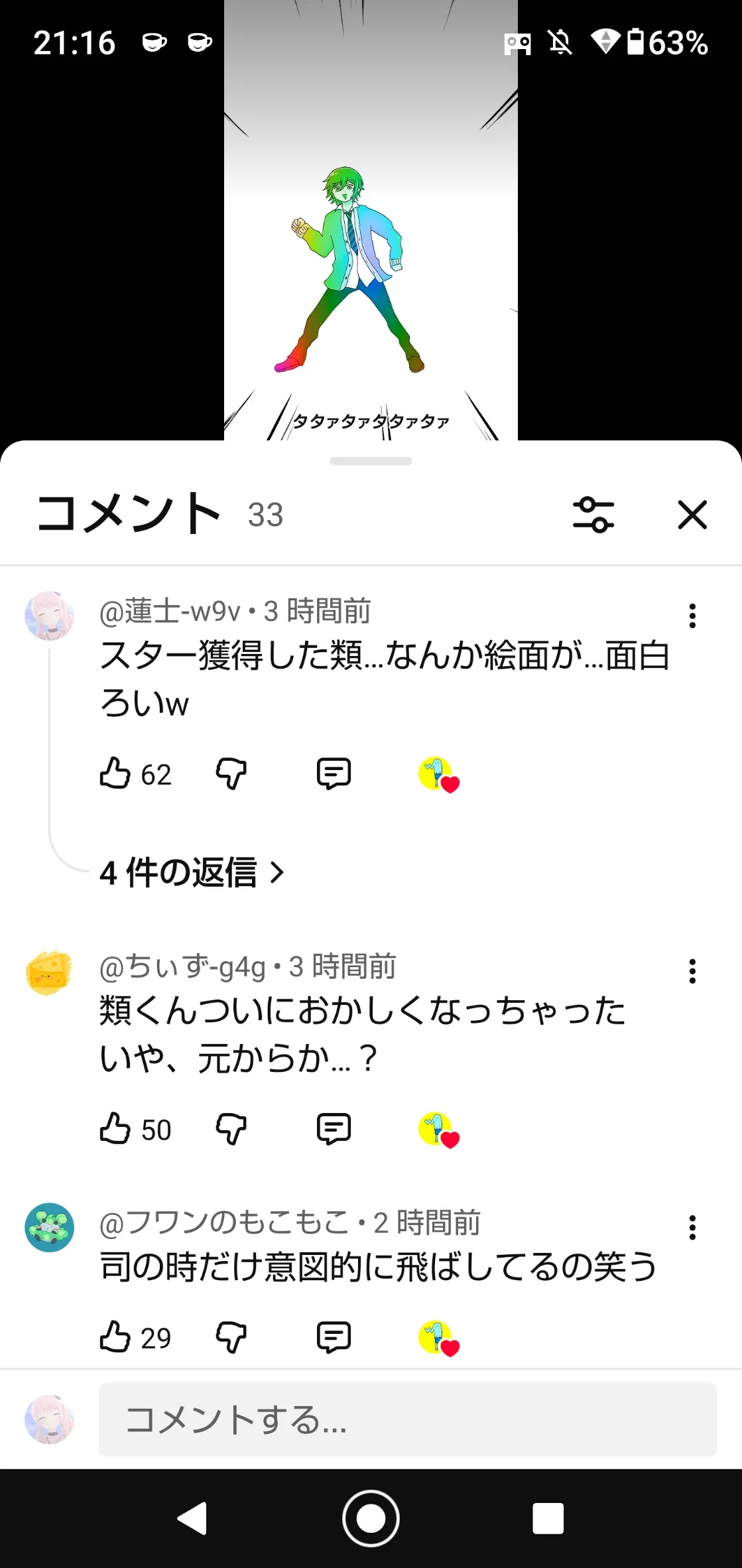Go back with the system back button
The height and width of the screenshot is (1568, 742).
[193, 1518]
